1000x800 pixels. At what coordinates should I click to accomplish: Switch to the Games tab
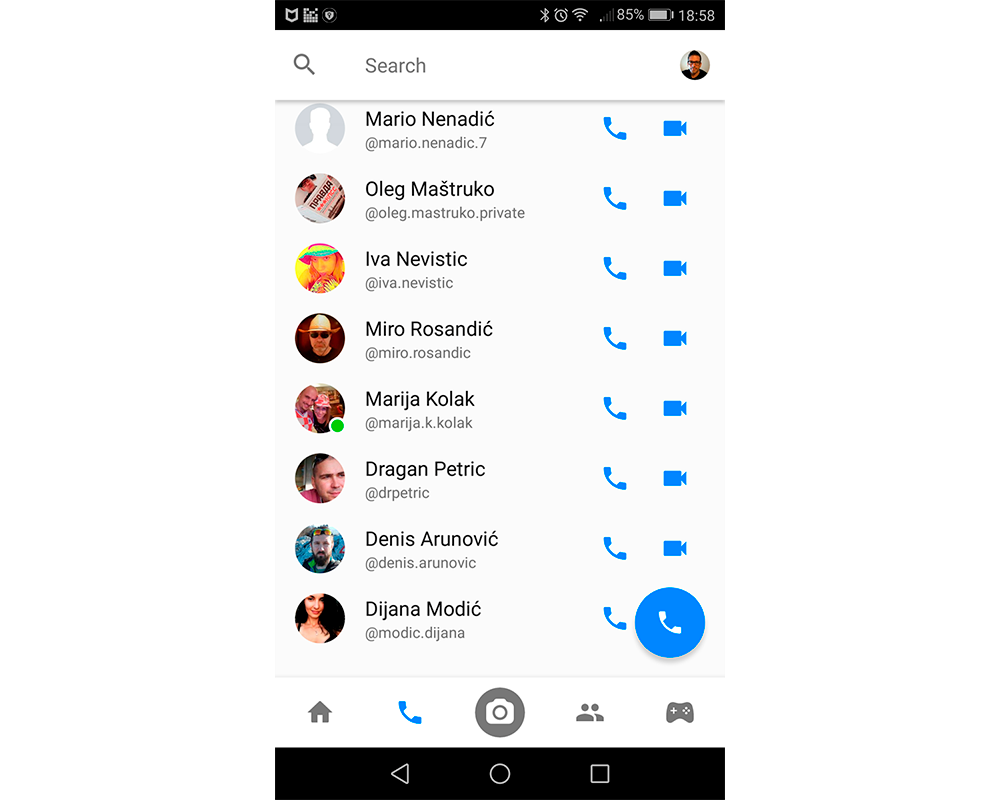pos(680,713)
